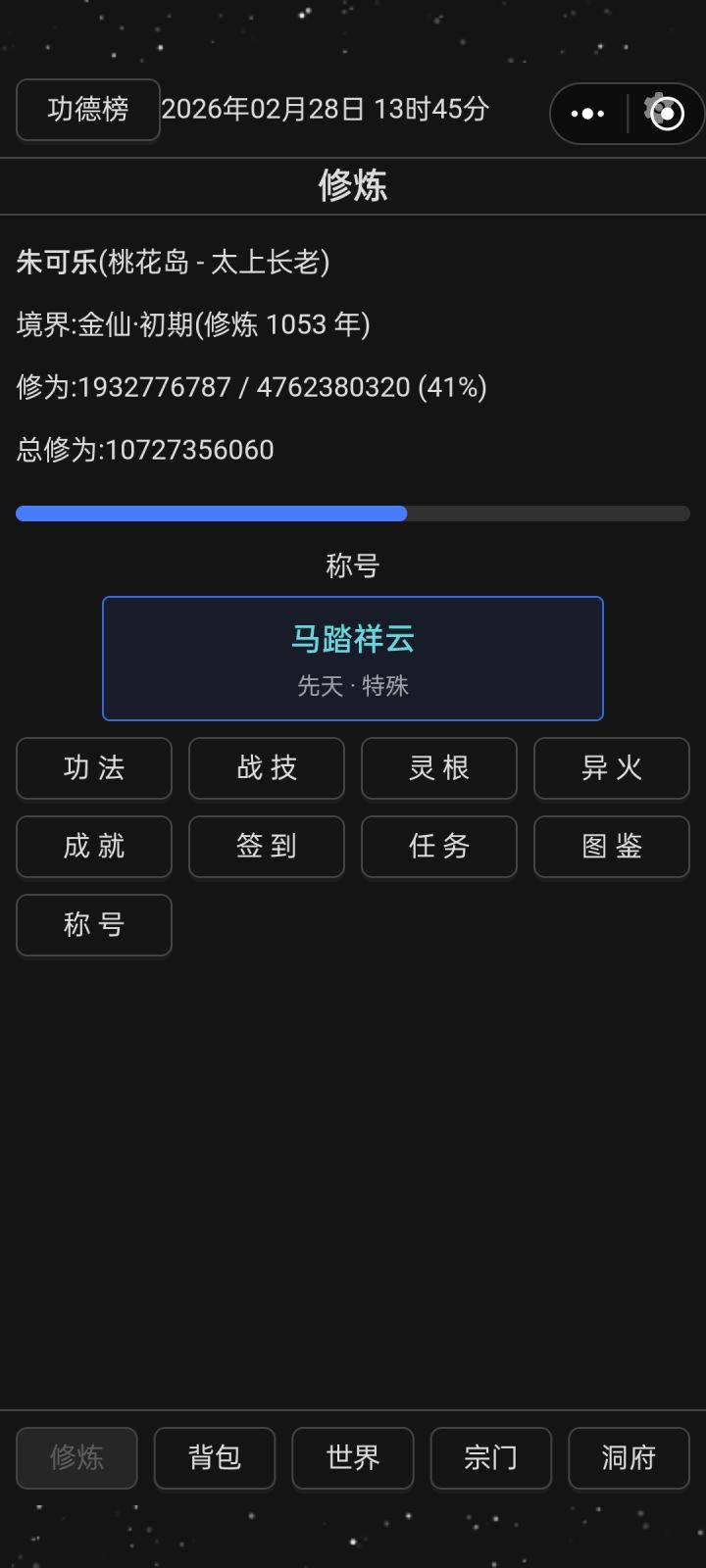Click the blue cultivation progress bar
This screenshot has height=1568, width=706.
pyautogui.click(x=211, y=513)
